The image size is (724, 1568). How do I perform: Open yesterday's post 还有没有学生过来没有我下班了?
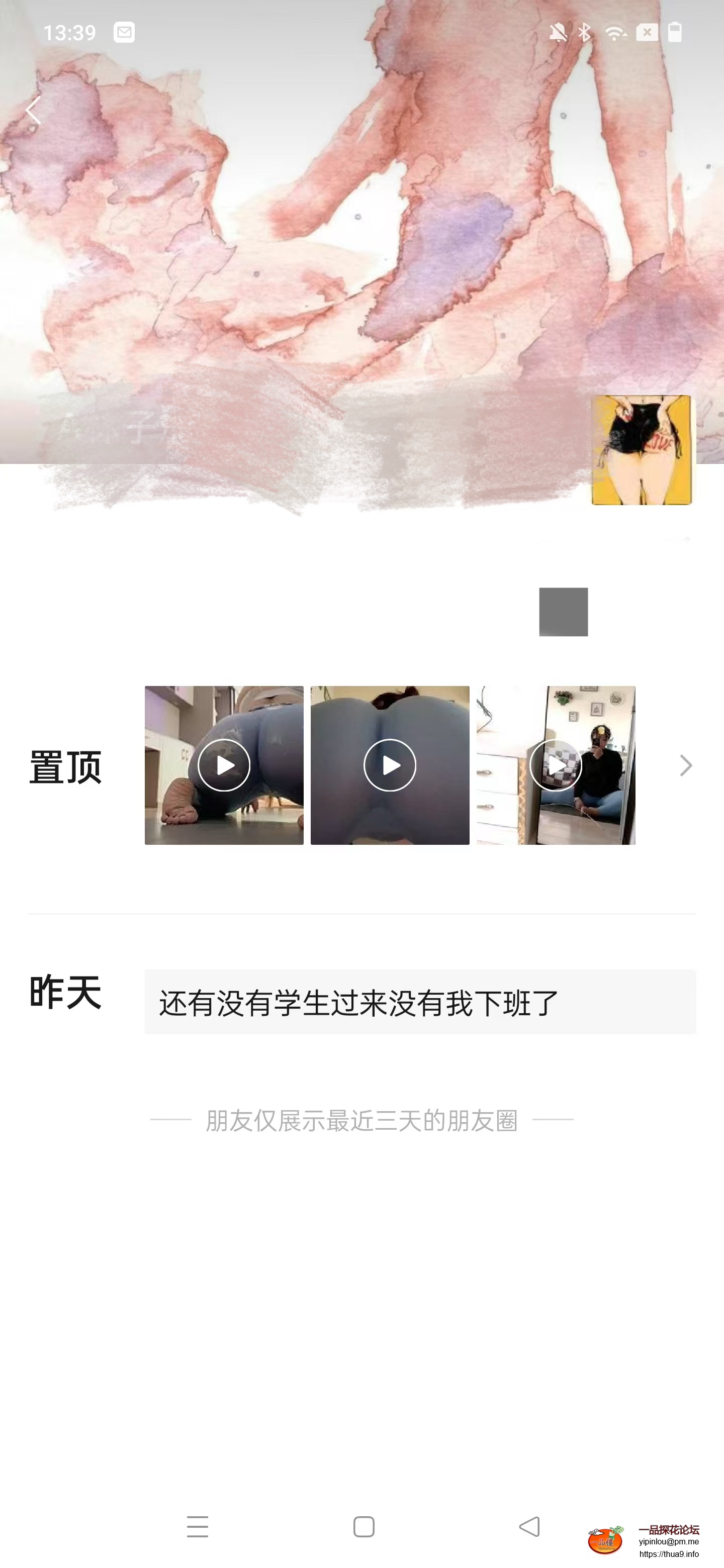[x=419, y=1002]
